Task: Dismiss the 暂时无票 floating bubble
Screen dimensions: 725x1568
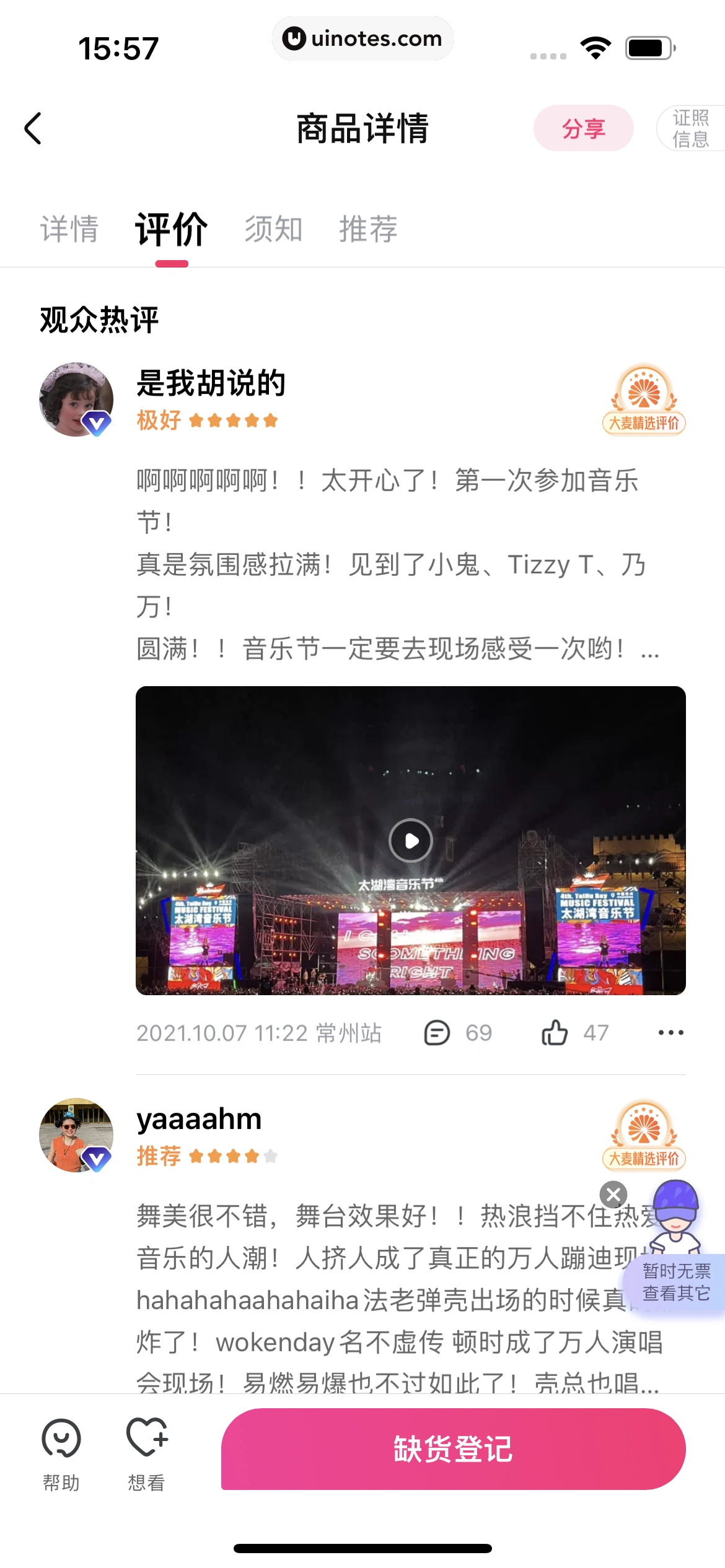Action: (x=613, y=1195)
